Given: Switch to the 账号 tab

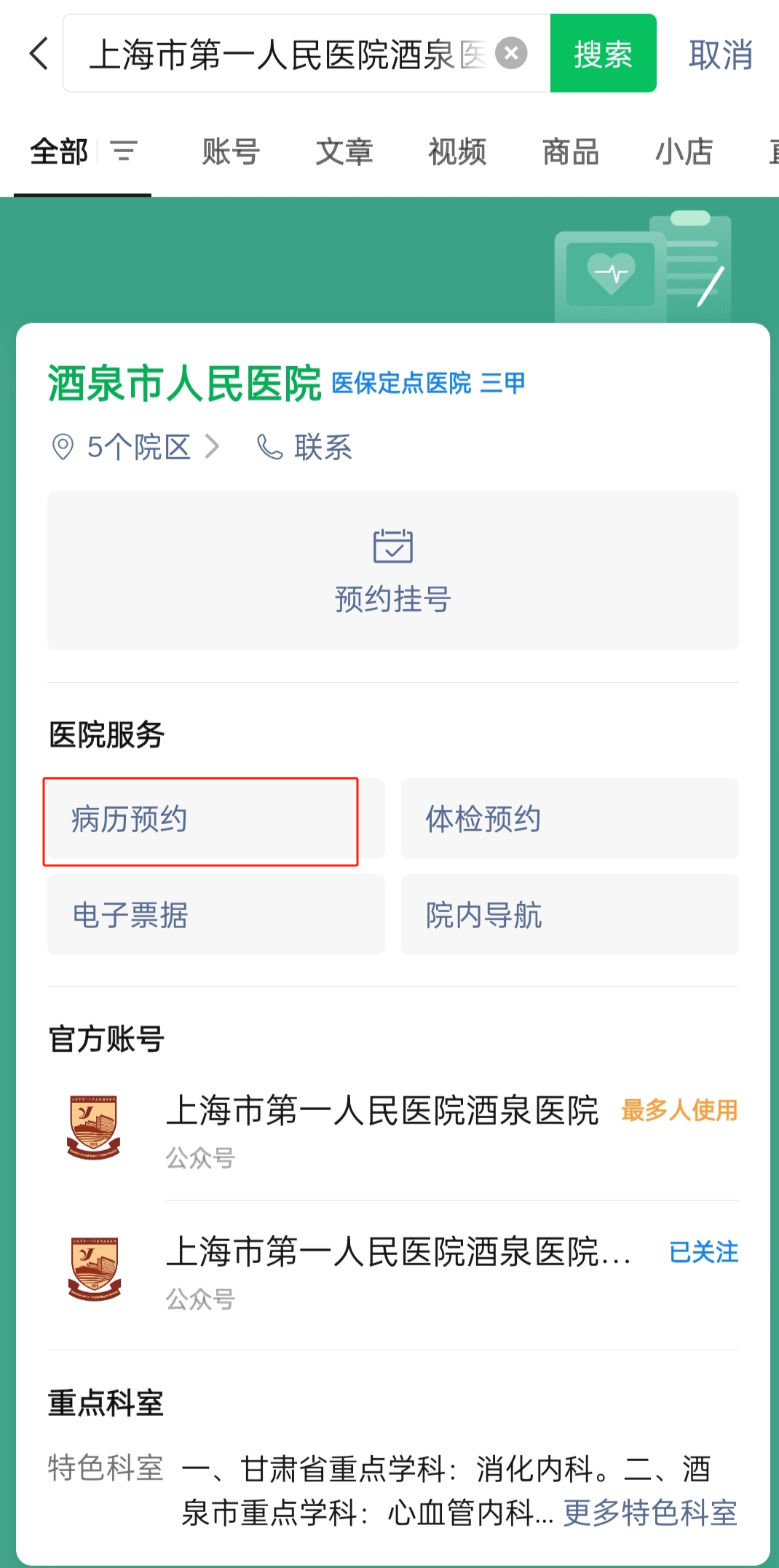Looking at the screenshot, I should click(231, 152).
